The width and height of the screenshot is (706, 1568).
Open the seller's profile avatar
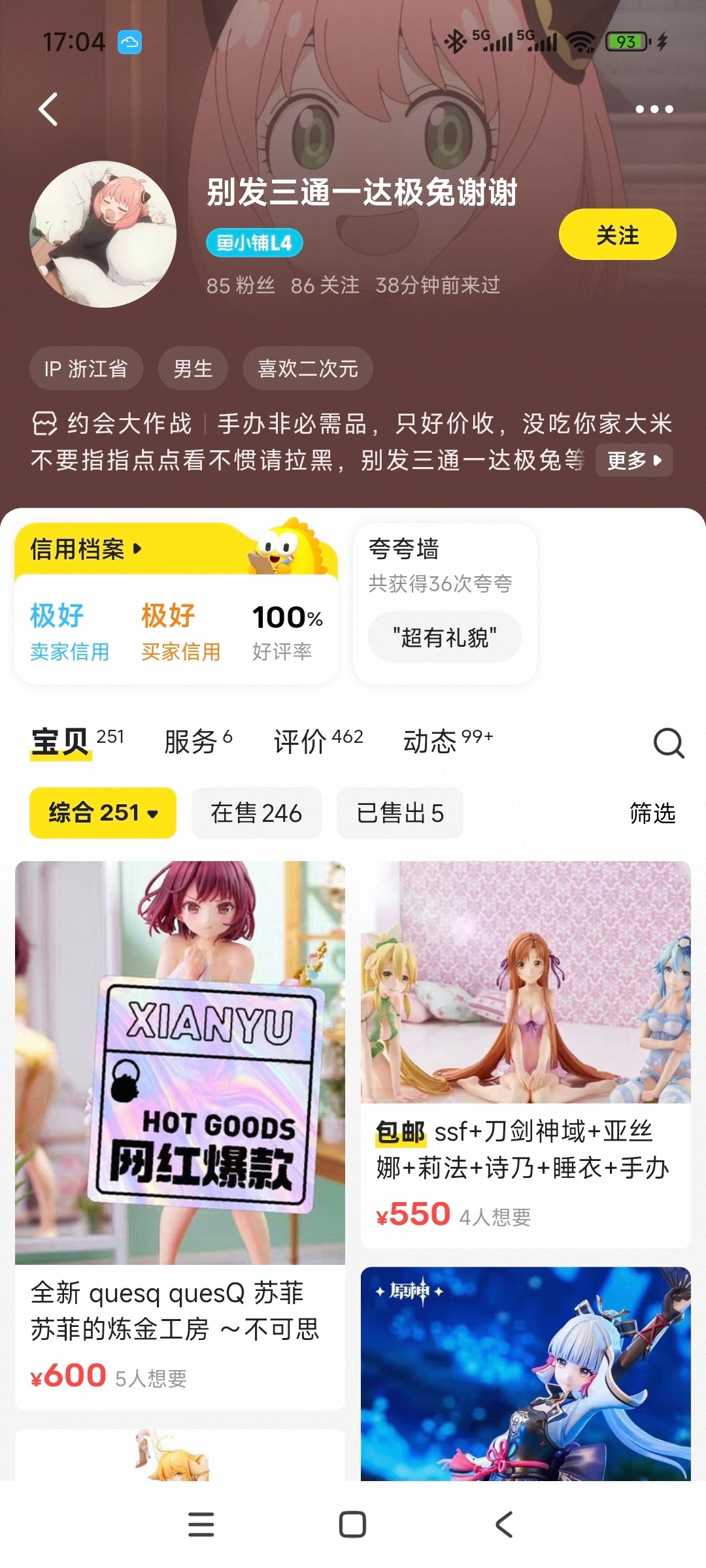[103, 235]
